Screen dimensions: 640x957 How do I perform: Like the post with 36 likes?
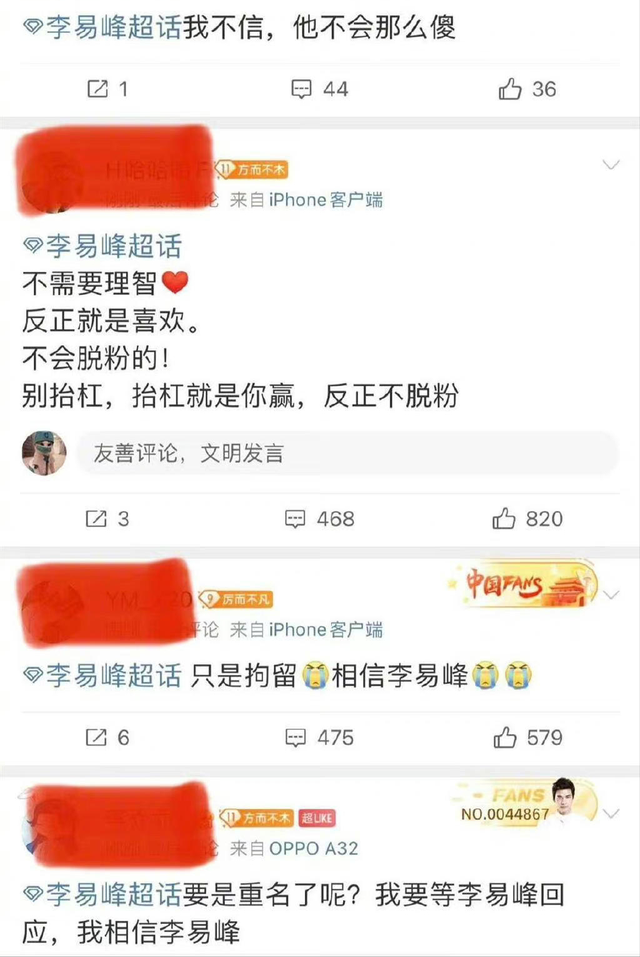527,89
